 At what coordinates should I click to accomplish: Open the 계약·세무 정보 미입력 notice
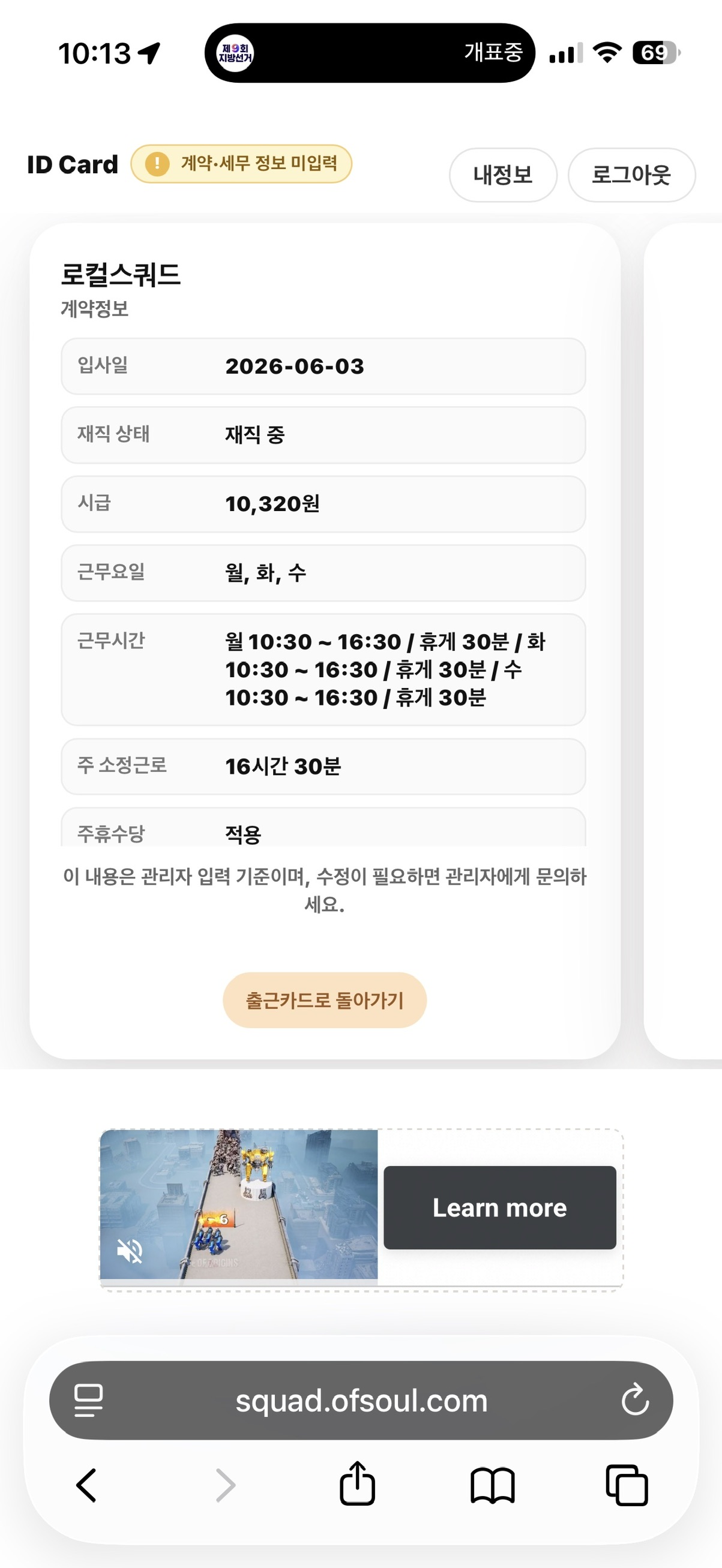pyautogui.click(x=242, y=163)
